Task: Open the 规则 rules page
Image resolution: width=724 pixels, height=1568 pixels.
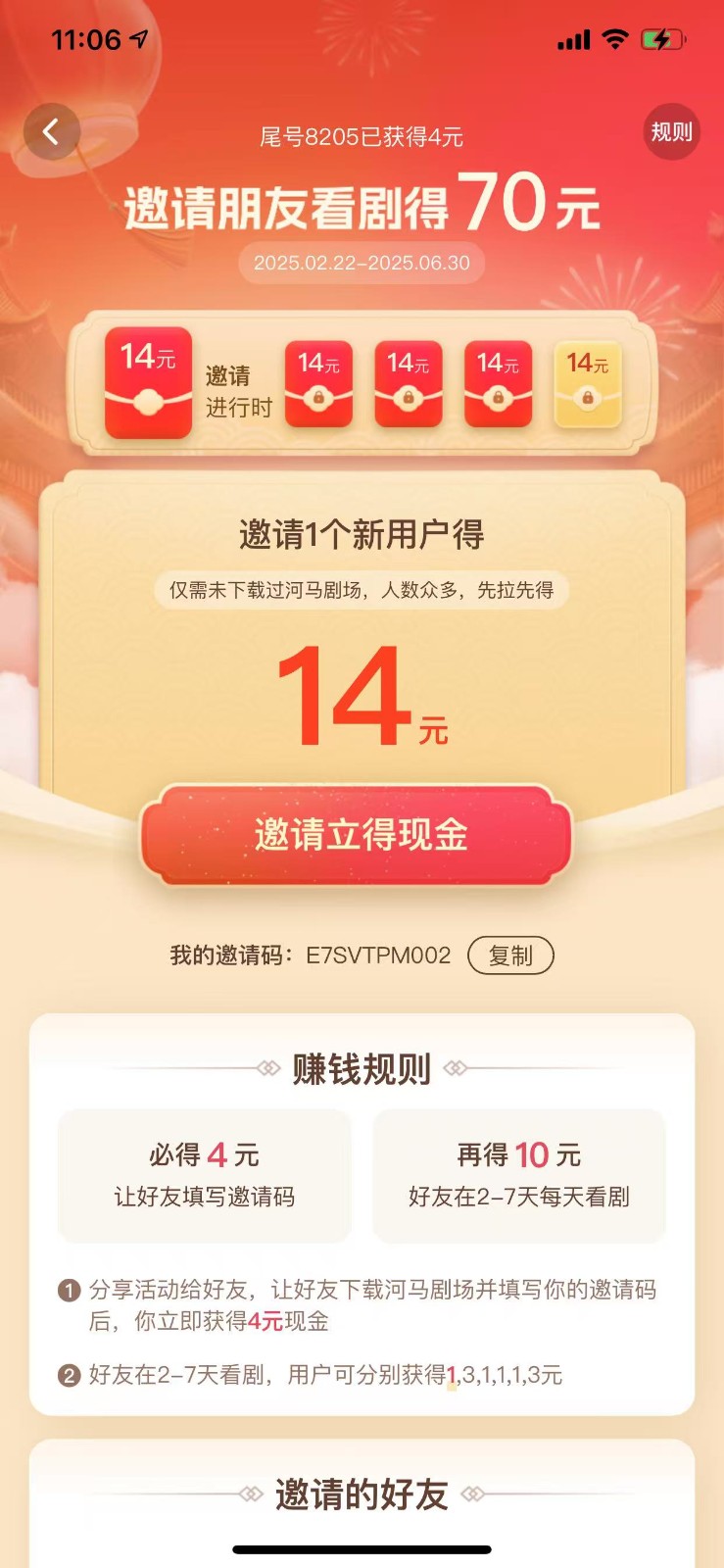Action: click(670, 131)
